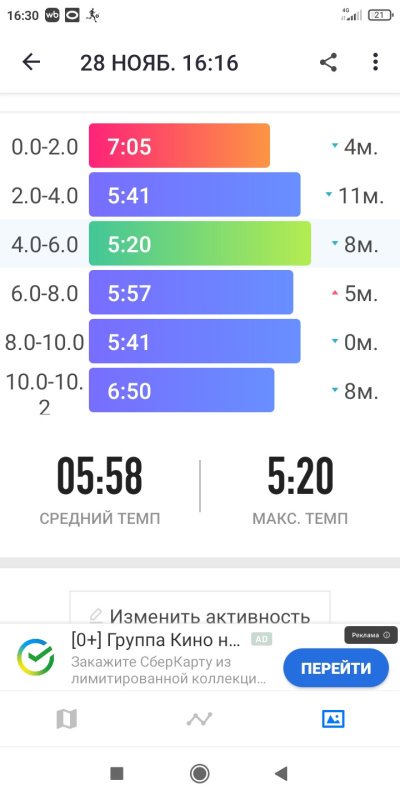Viewport: 400px width, 800px height.
Task: Select the 4.0-6.0 split row
Action: pyautogui.click(x=200, y=244)
